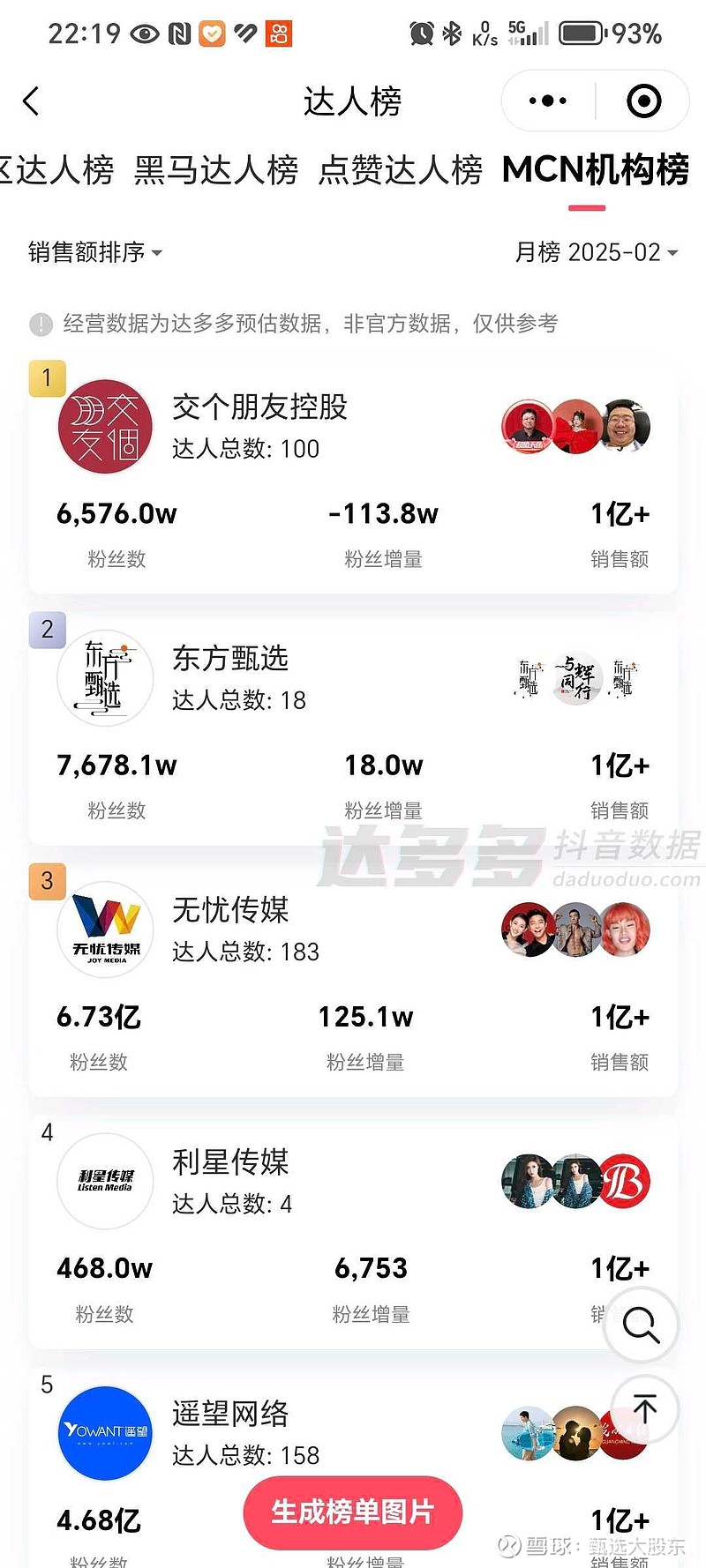706x1568 pixels.
Task: Open the mini program three-dot menu
Action: pos(548,101)
